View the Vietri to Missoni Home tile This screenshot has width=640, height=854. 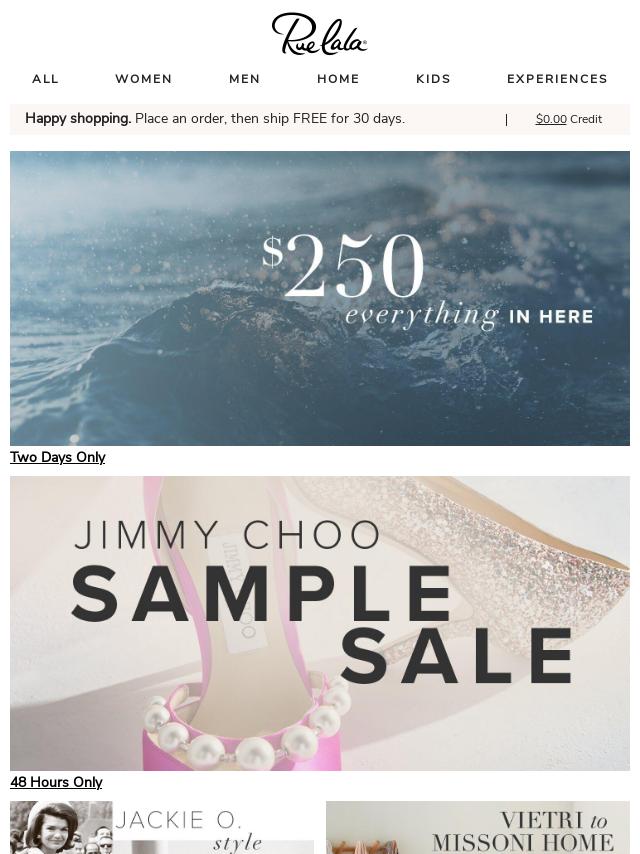[478, 828]
